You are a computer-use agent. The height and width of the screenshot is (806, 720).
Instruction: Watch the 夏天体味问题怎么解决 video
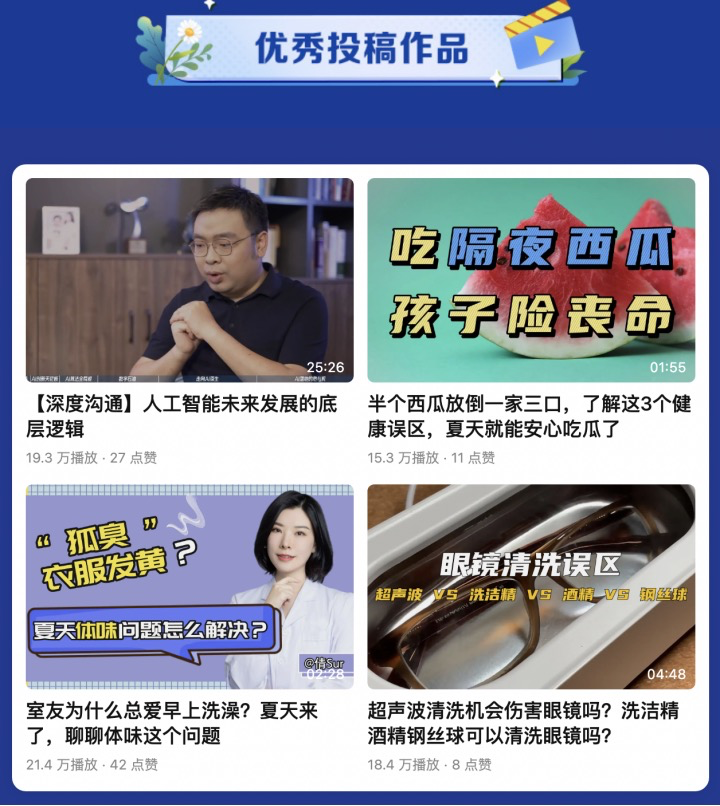coord(189,587)
